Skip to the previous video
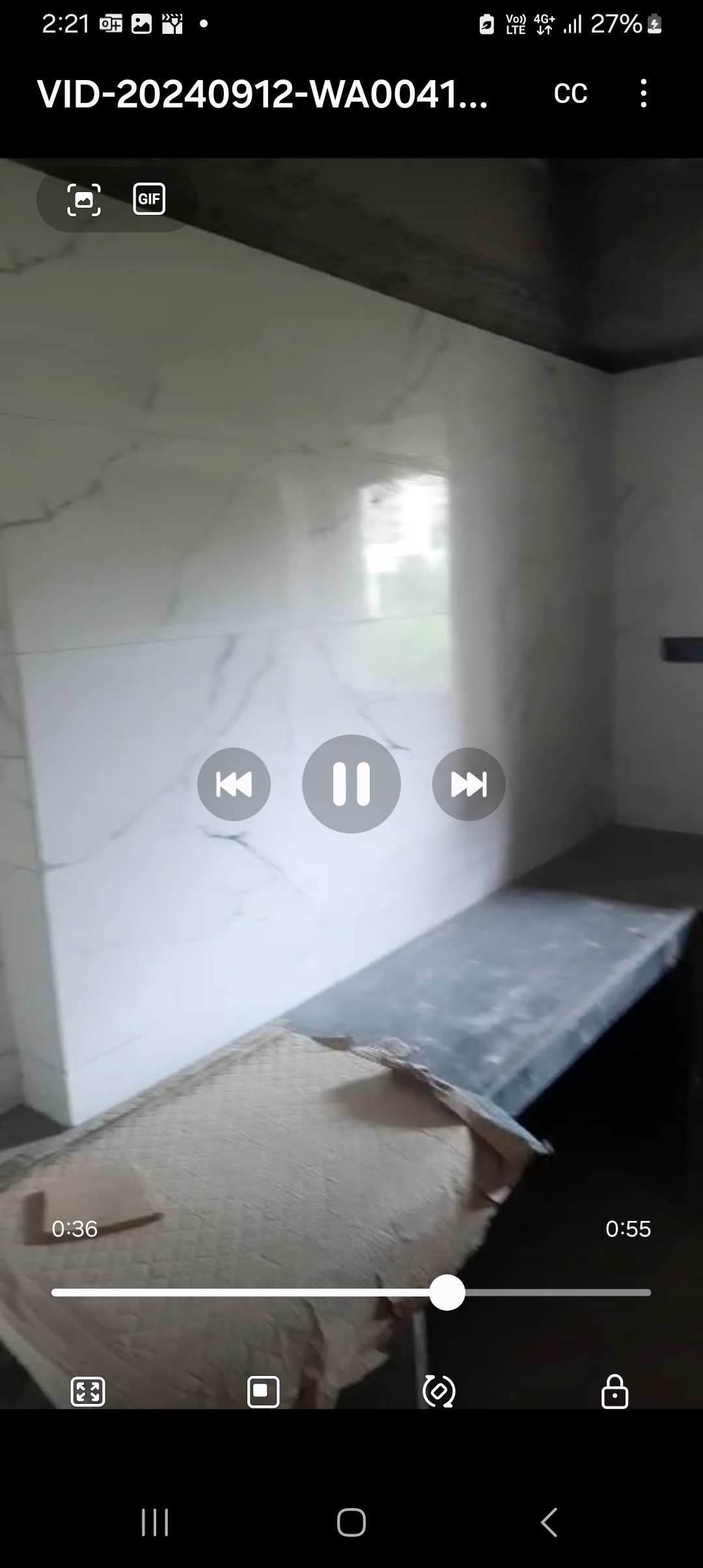 234,784
